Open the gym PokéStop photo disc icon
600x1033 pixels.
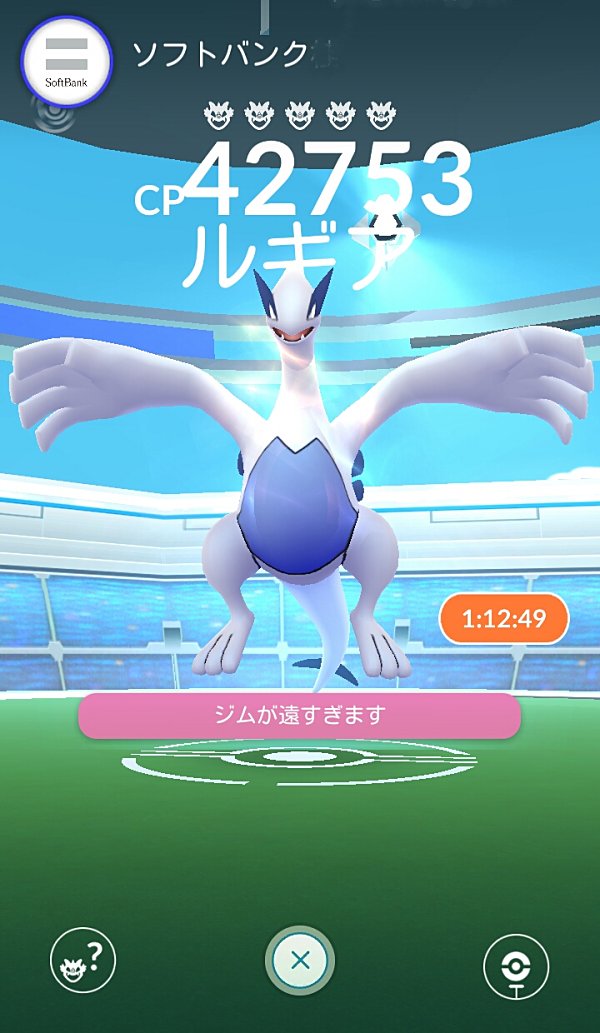(516, 967)
